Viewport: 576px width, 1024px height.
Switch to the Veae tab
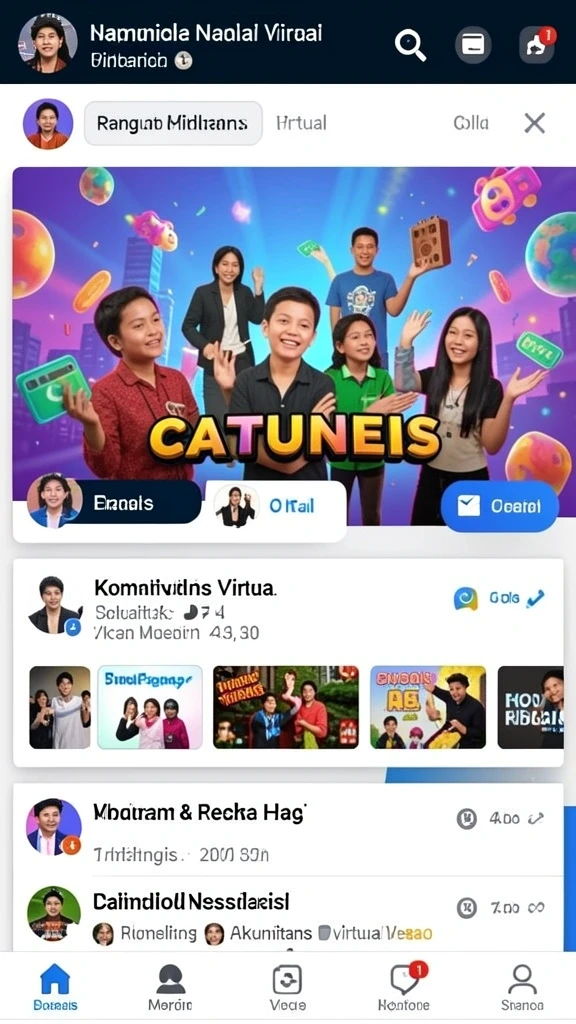pyautogui.click(x=287, y=986)
